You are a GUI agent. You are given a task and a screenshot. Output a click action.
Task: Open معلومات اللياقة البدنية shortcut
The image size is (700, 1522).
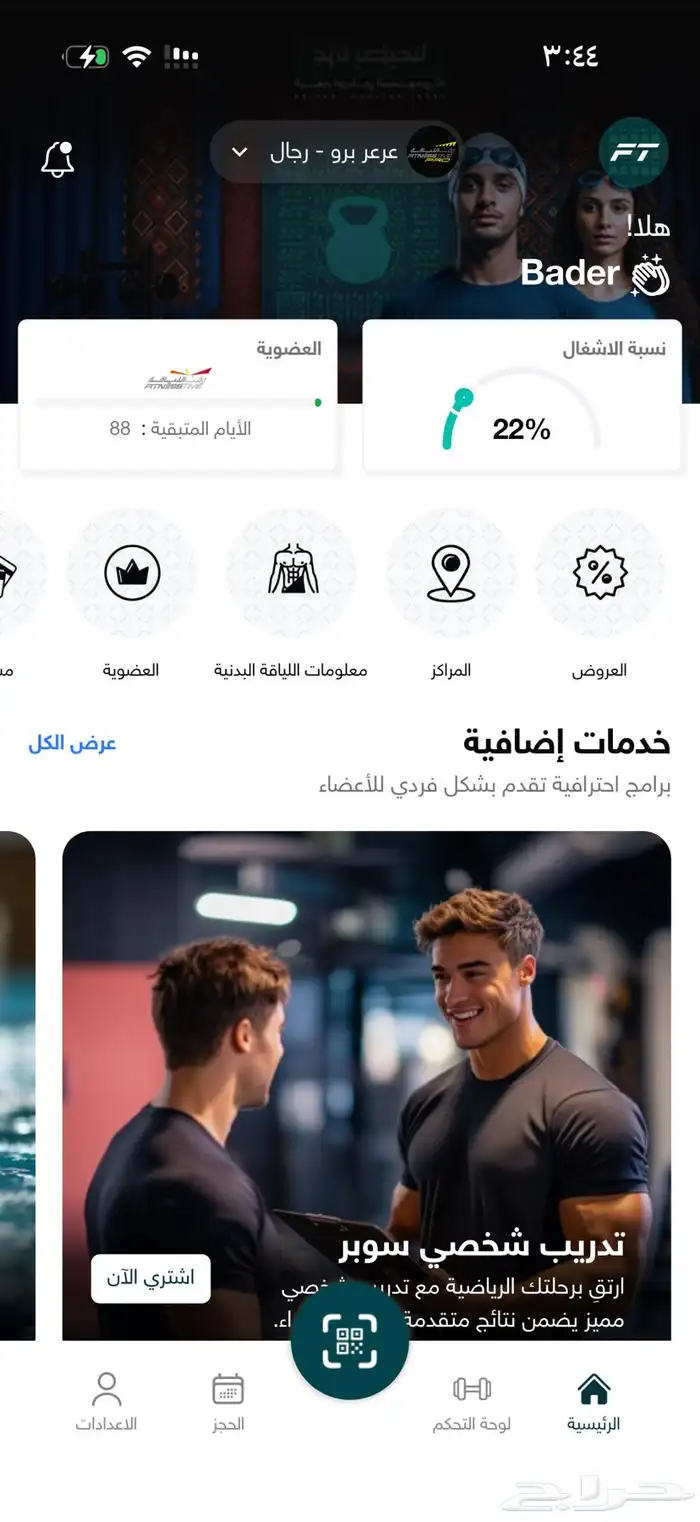[291, 596]
